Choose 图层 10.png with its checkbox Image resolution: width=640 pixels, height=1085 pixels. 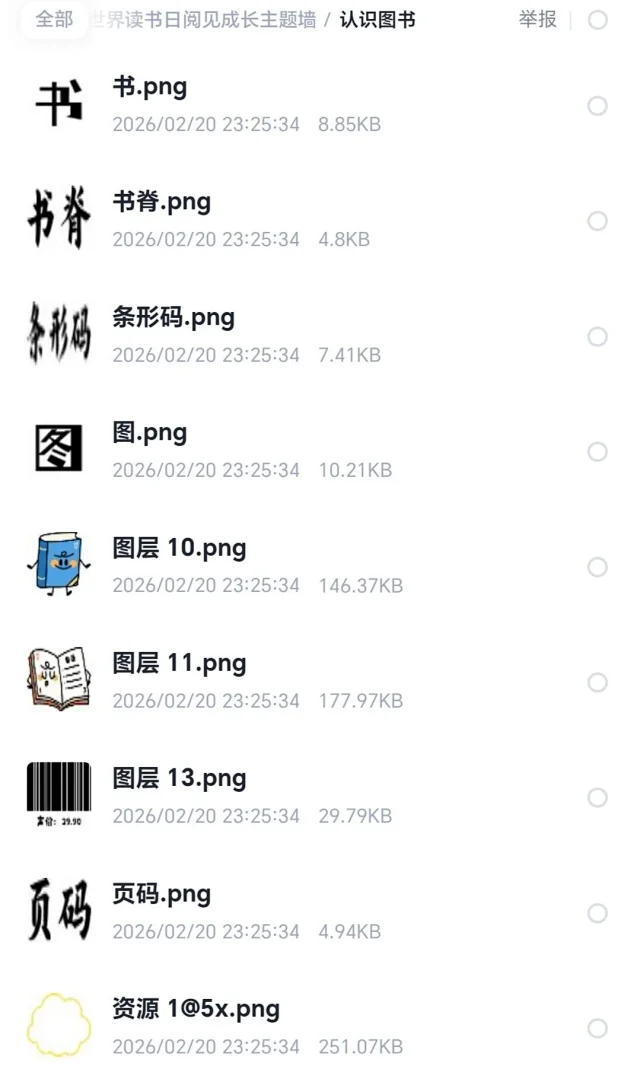tap(598, 567)
